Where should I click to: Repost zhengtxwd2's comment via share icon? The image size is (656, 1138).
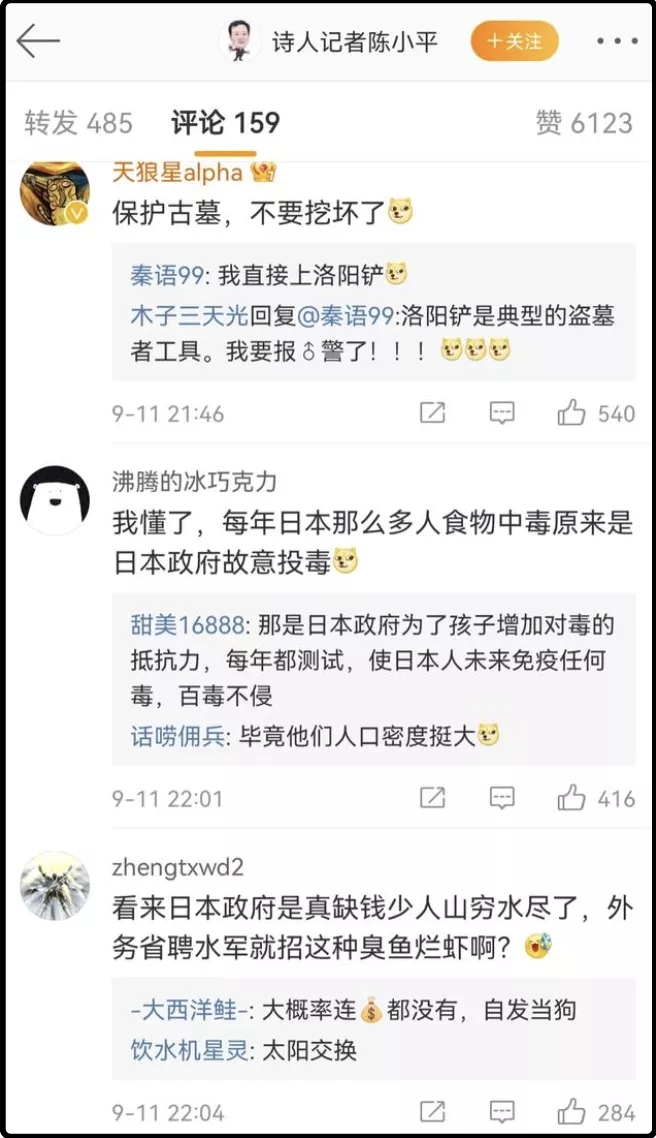tap(432, 1112)
